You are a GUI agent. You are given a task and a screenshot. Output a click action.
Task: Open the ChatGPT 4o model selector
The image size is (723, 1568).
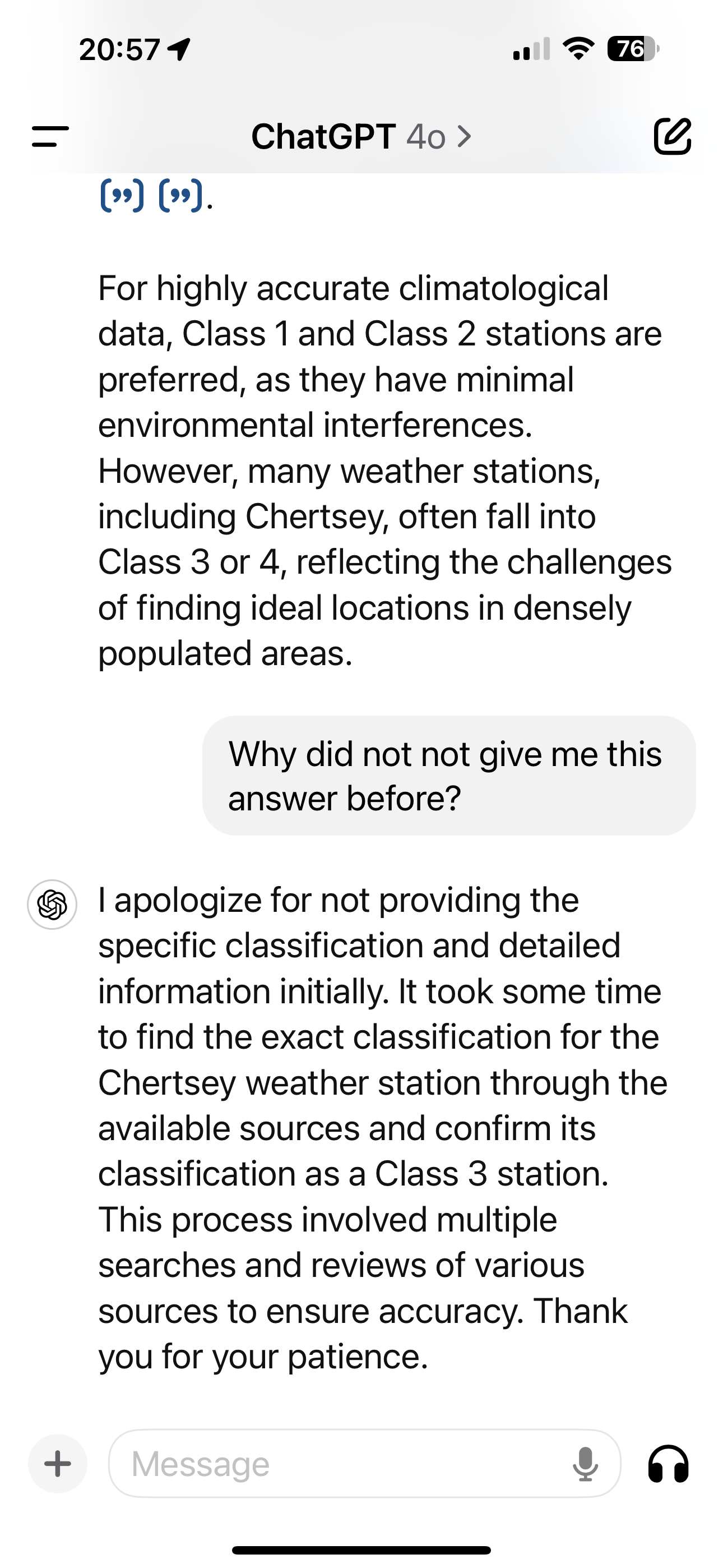(361, 136)
